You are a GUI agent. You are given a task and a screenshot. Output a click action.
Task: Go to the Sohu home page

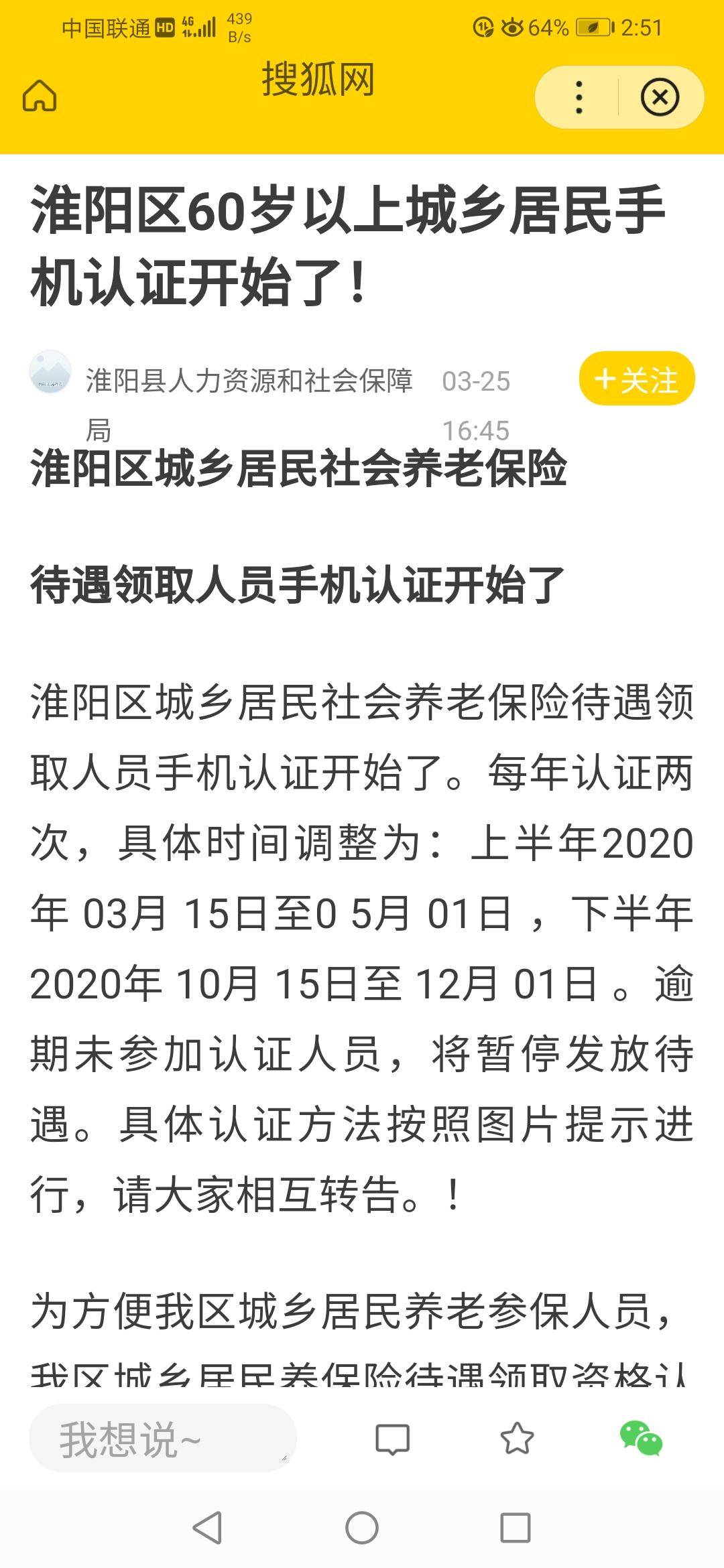(40, 96)
